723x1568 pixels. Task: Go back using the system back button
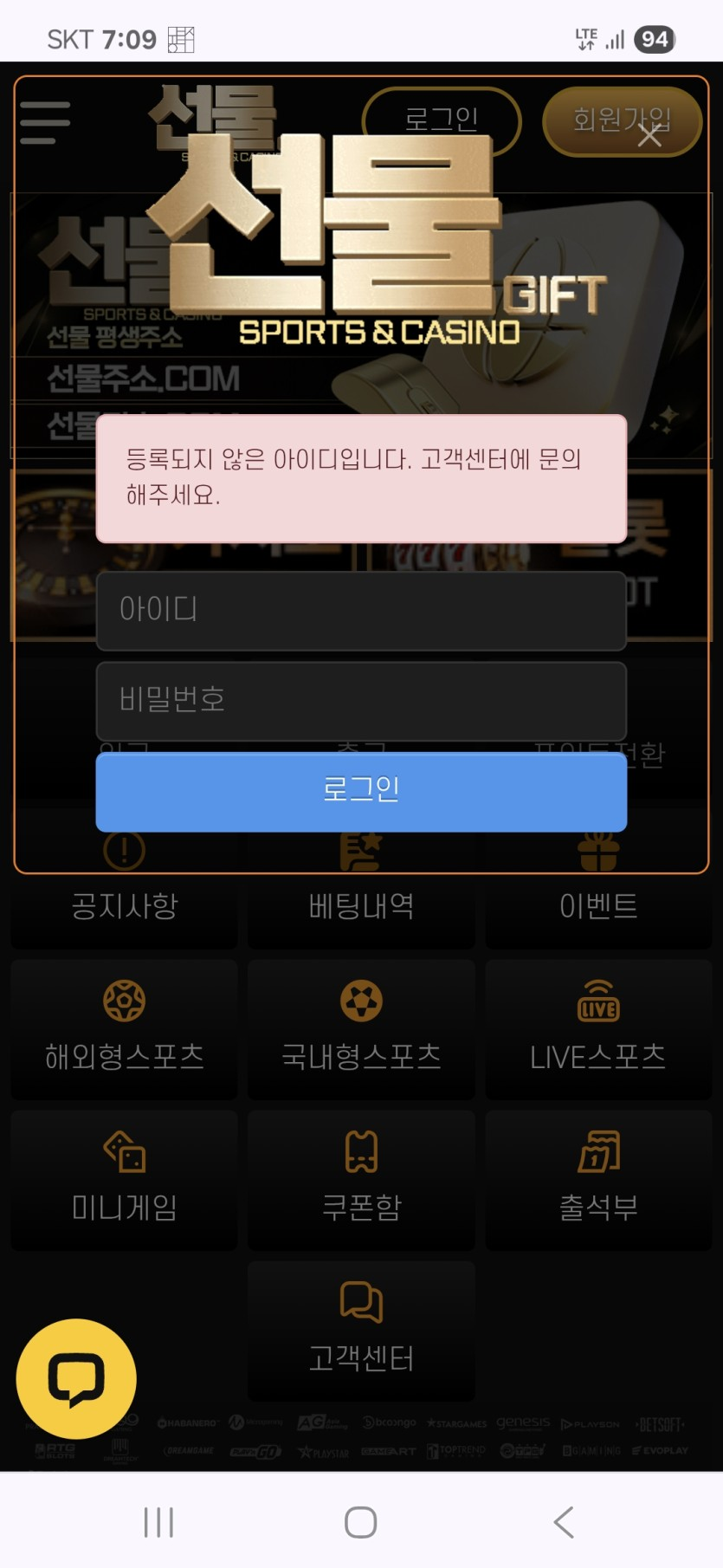[x=564, y=1522]
